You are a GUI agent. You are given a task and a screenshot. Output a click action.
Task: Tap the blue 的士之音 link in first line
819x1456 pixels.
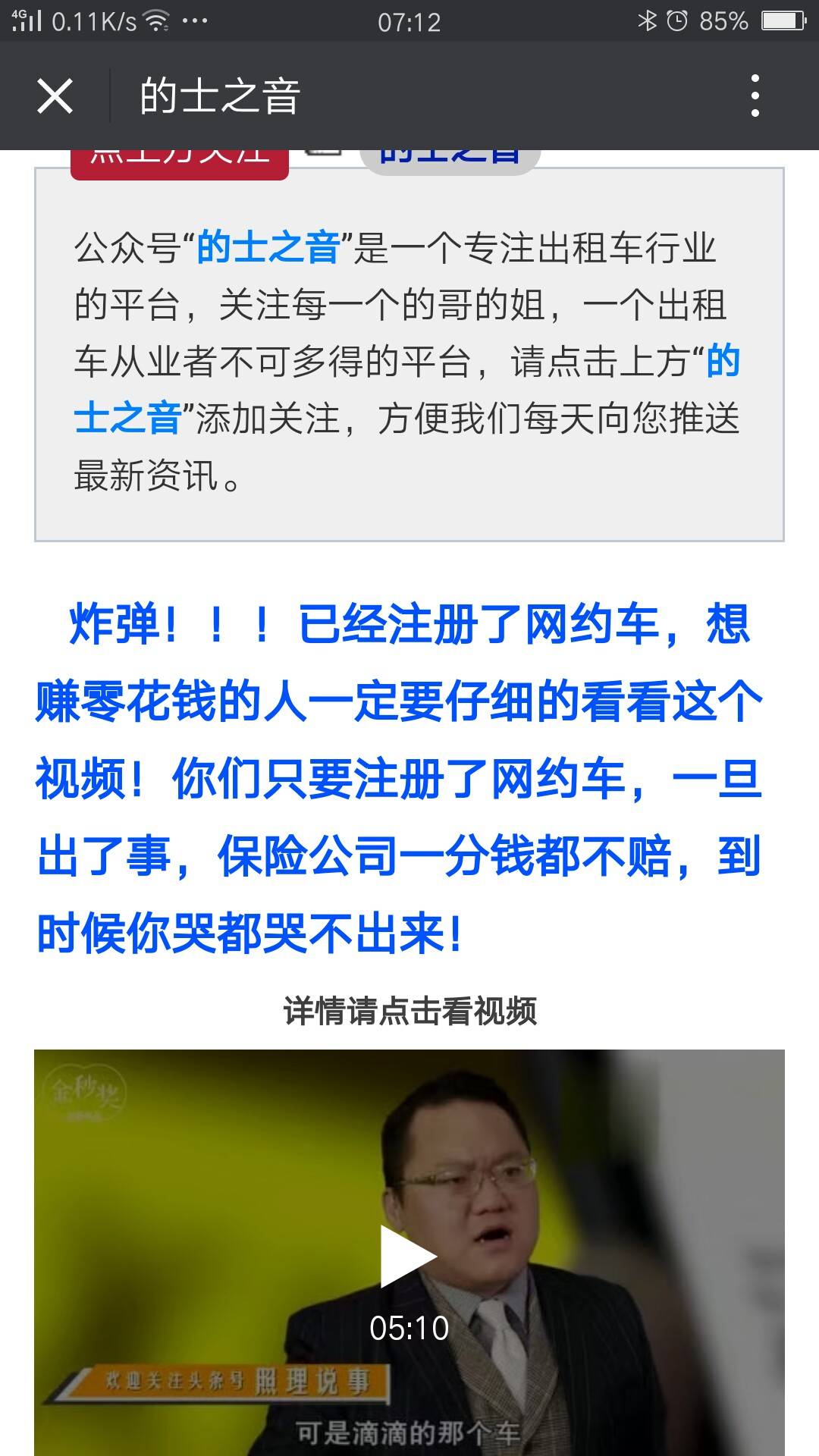point(268,249)
